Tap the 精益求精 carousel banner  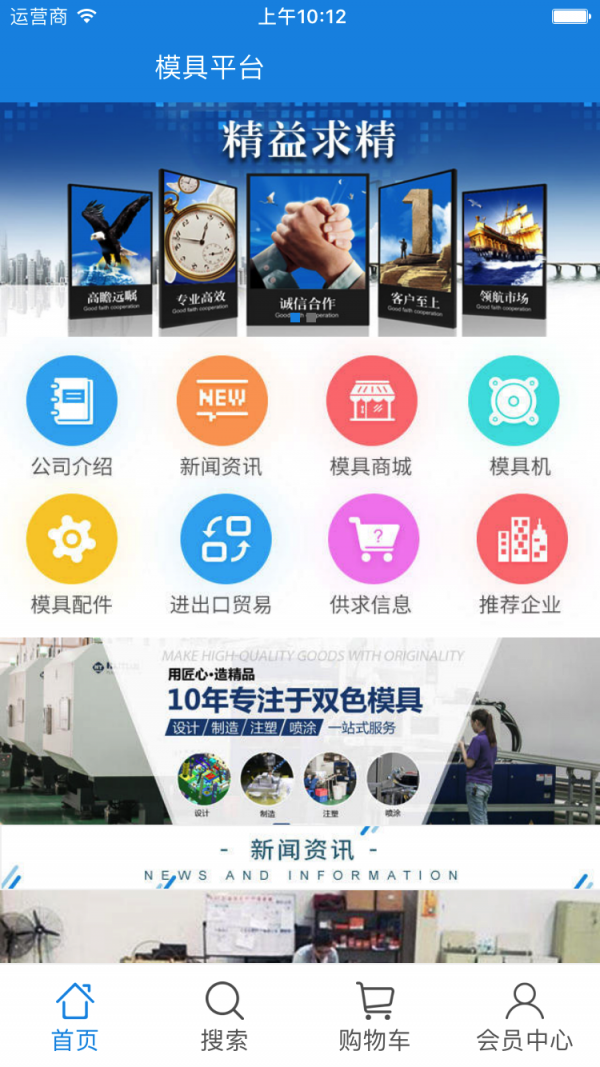click(x=300, y=220)
